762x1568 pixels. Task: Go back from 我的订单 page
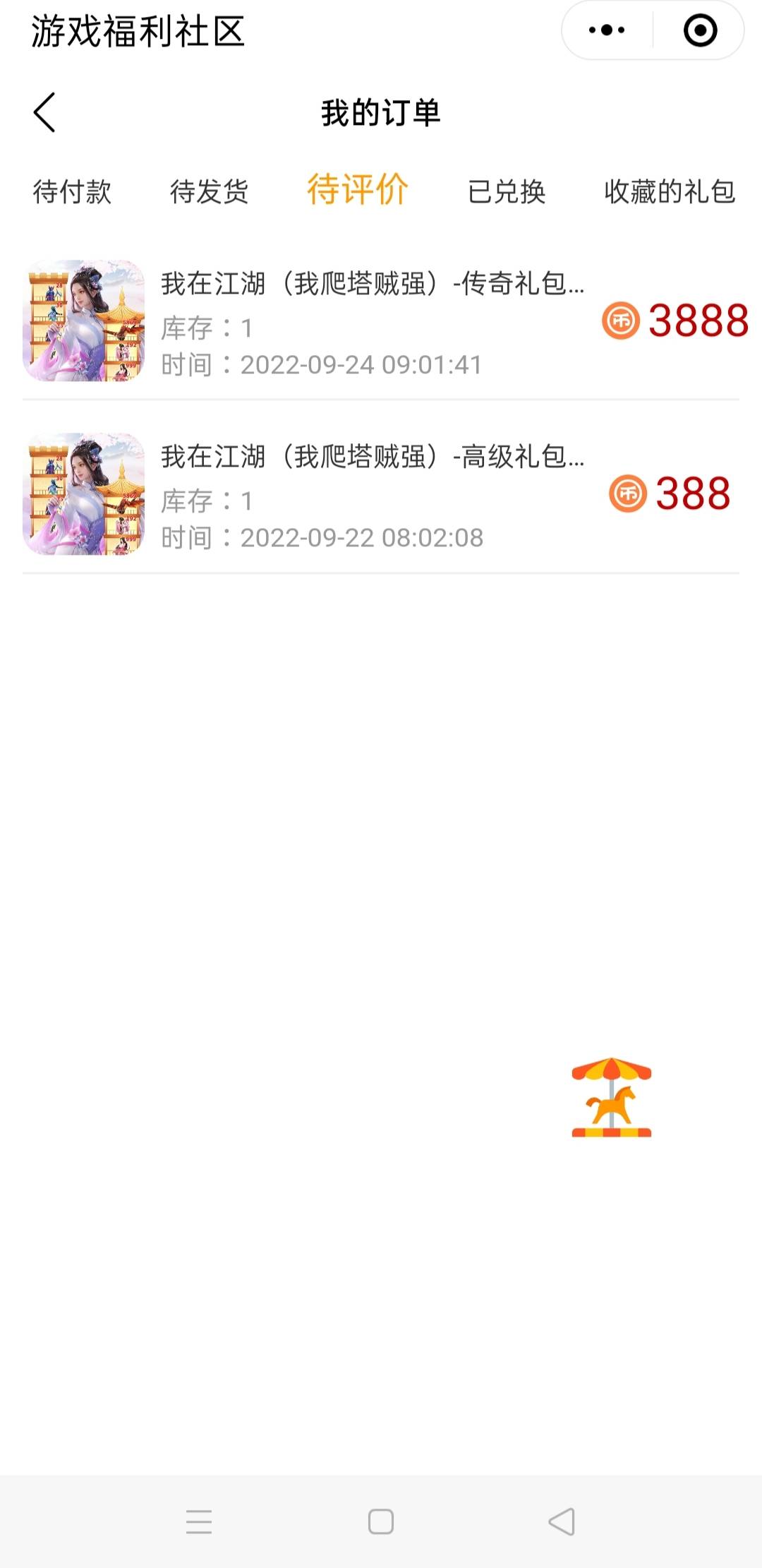pyautogui.click(x=44, y=112)
